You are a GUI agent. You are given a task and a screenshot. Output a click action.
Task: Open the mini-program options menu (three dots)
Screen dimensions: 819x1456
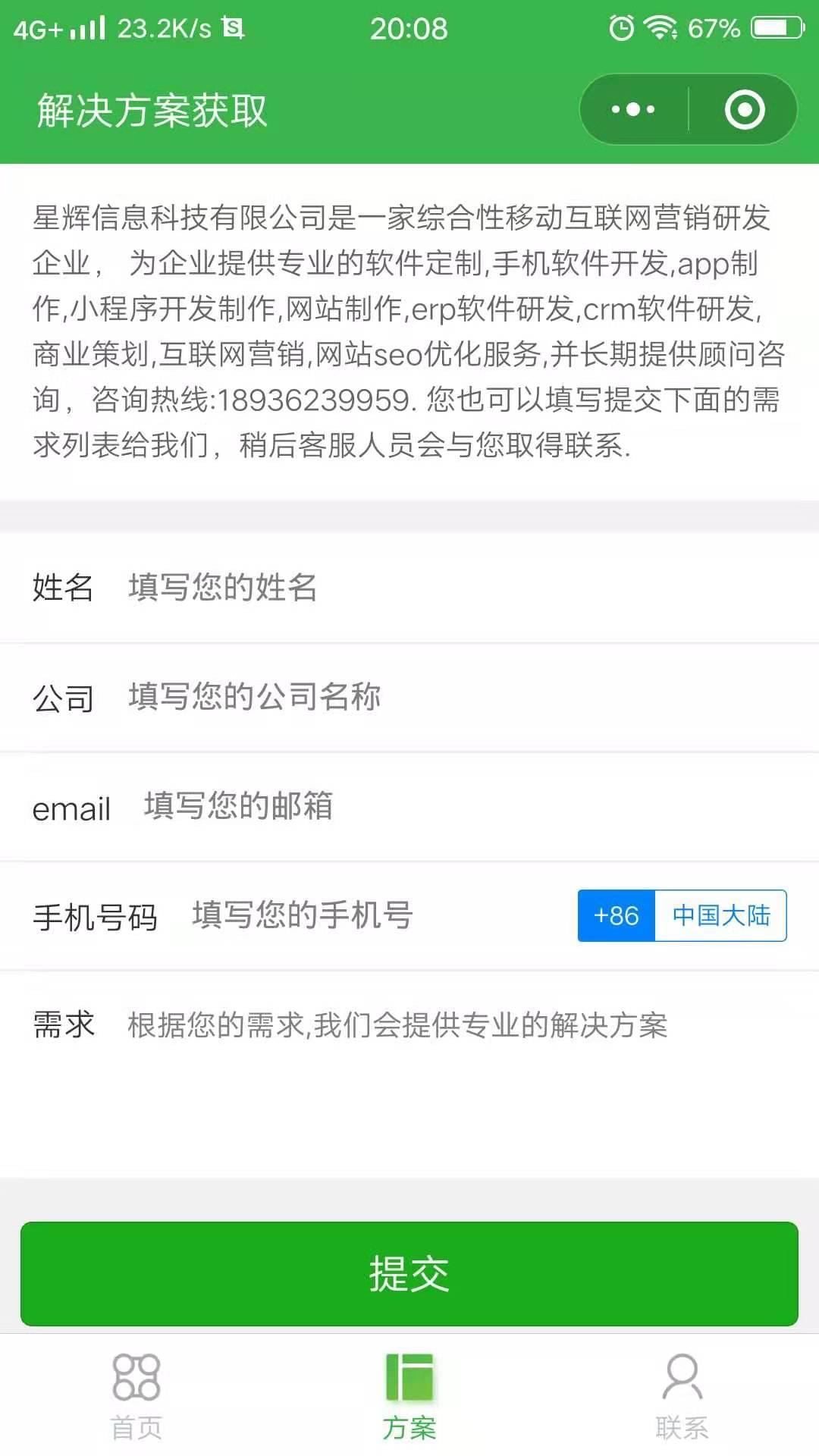click(x=634, y=108)
